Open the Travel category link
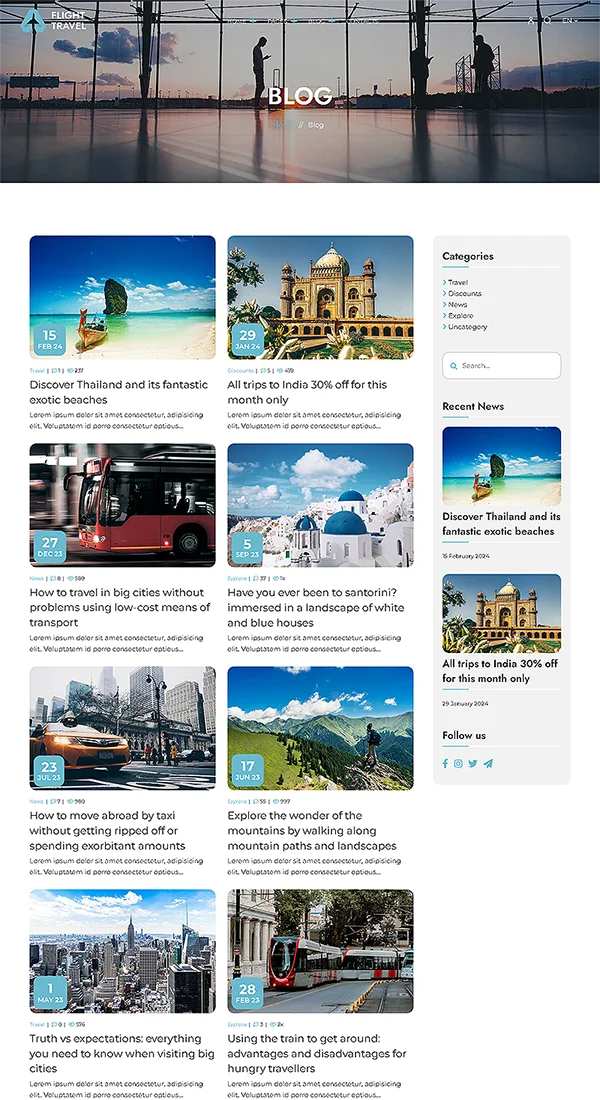 pos(458,282)
